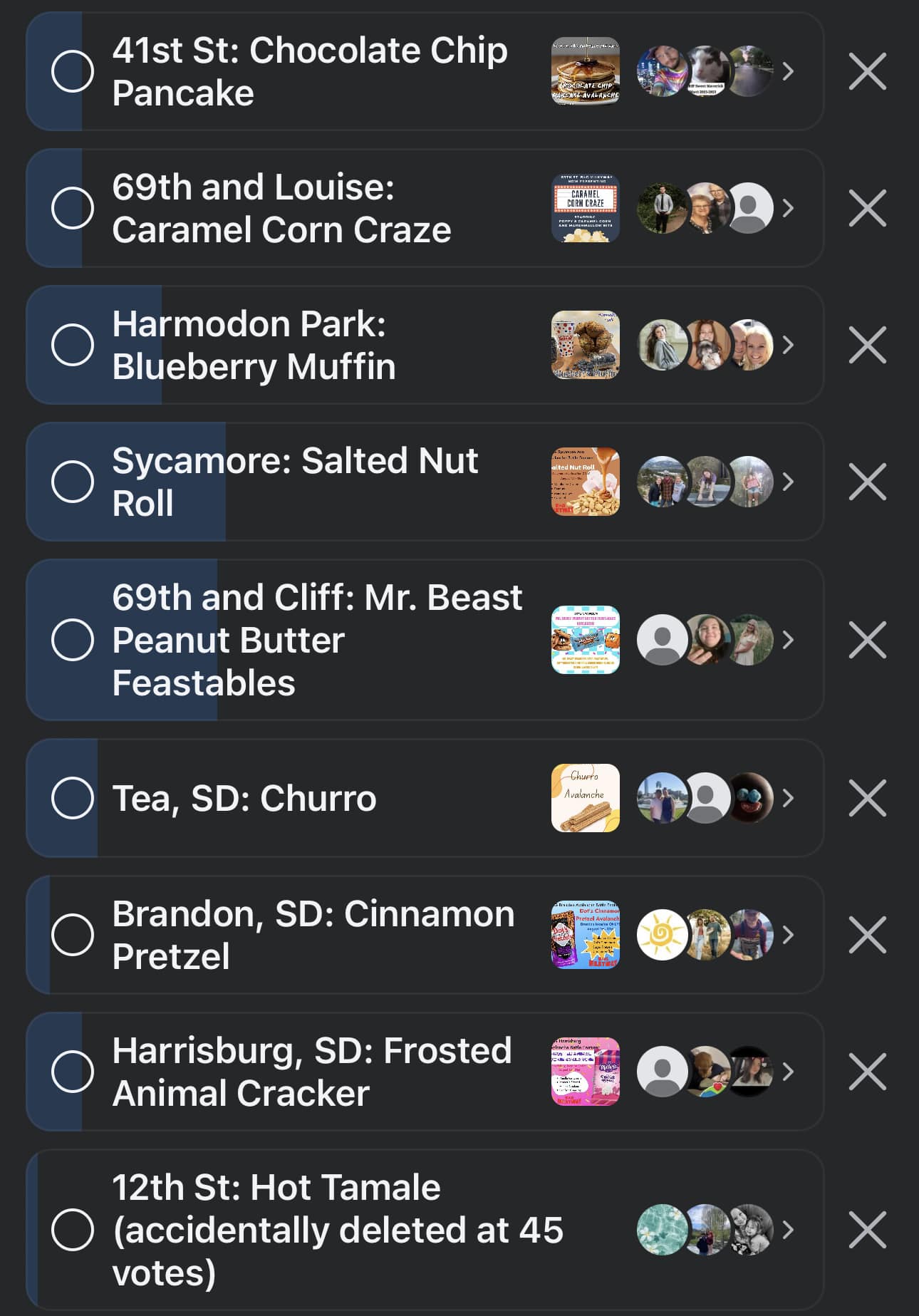
Task: Remove the Chocolate Chip Pancake option
Action: coord(867,71)
